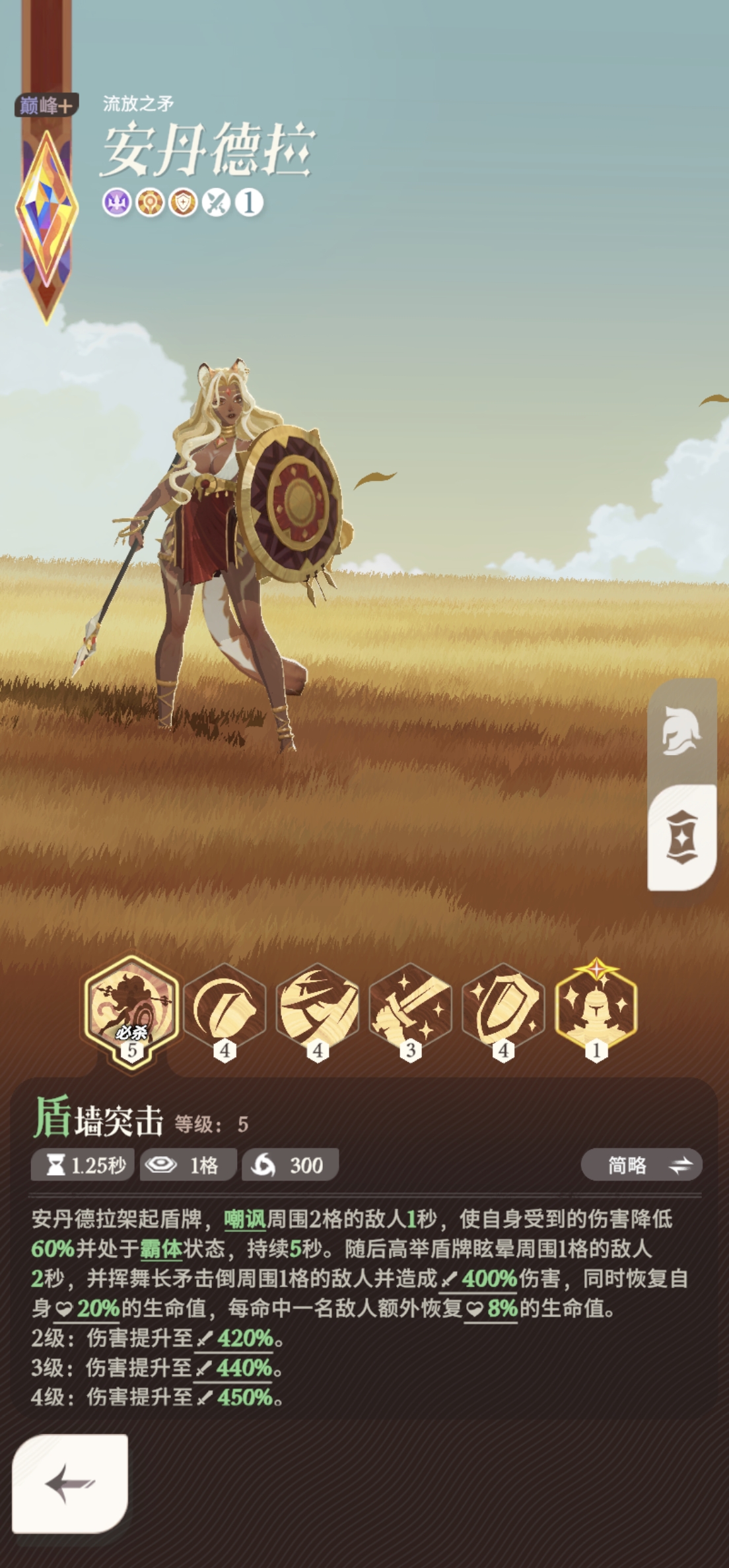This screenshot has width=729, height=1568.
Task: Tap the shield class icon under name
Action: (x=183, y=203)
